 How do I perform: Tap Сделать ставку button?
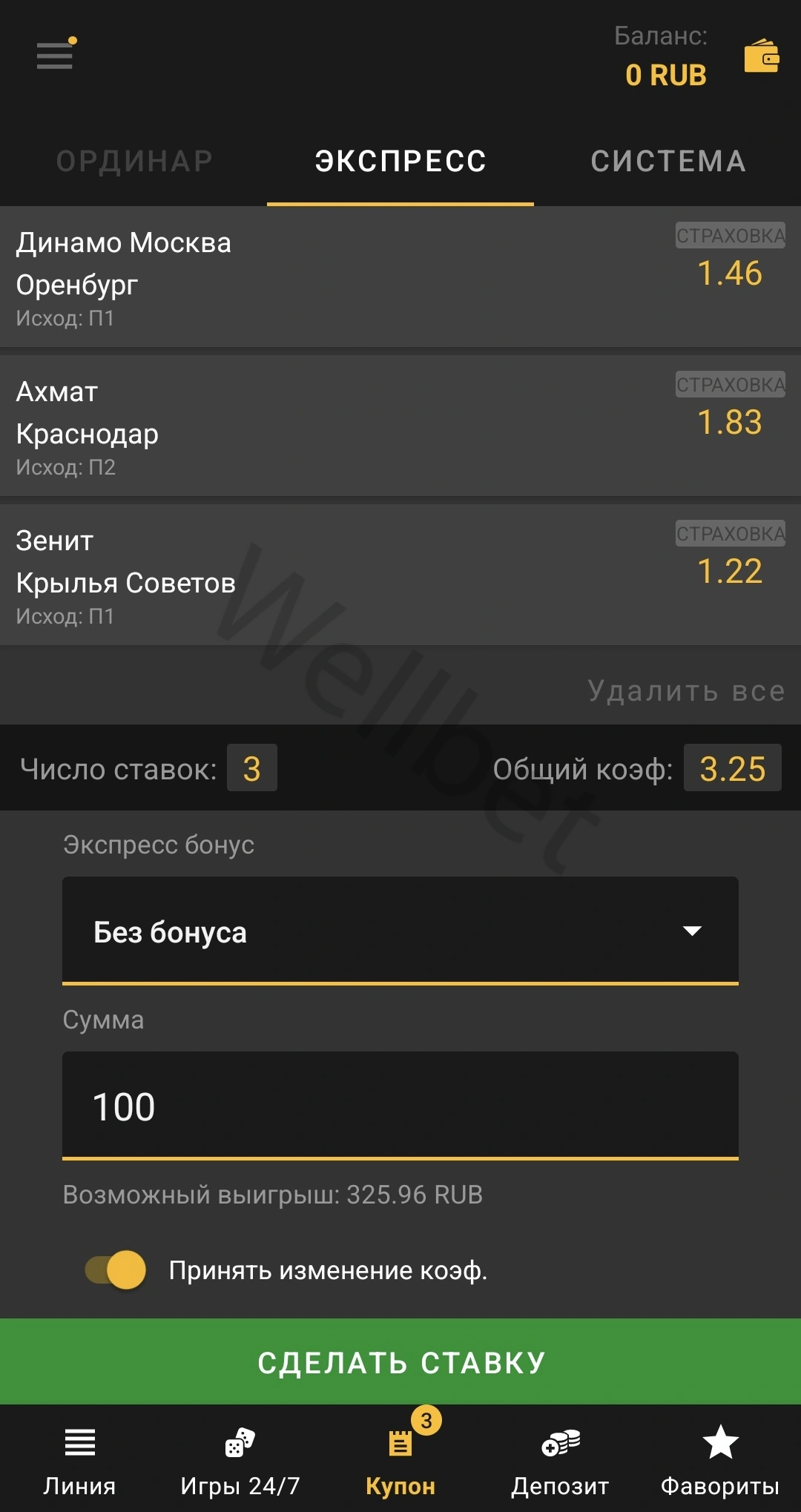(400, 1362)
